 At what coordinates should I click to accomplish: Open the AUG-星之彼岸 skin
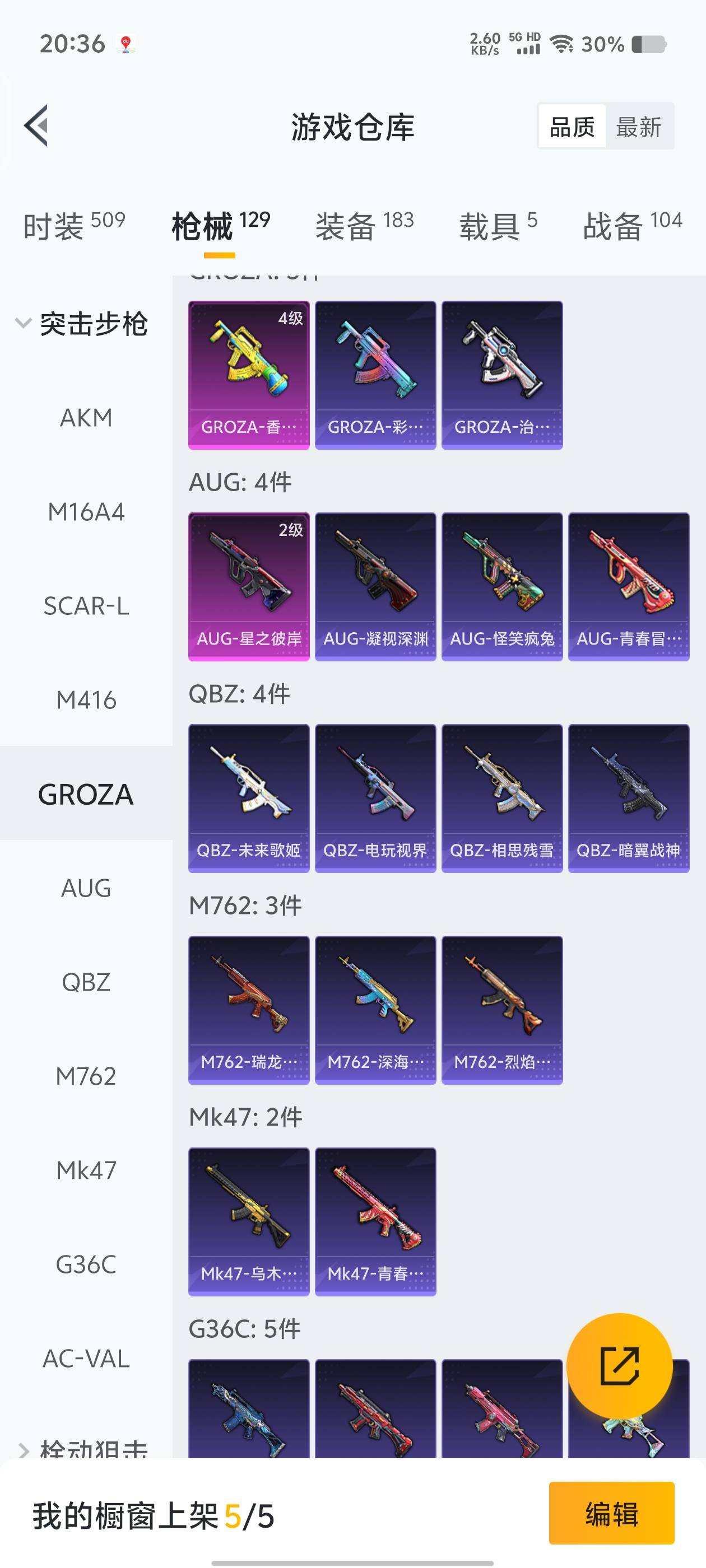249,587
